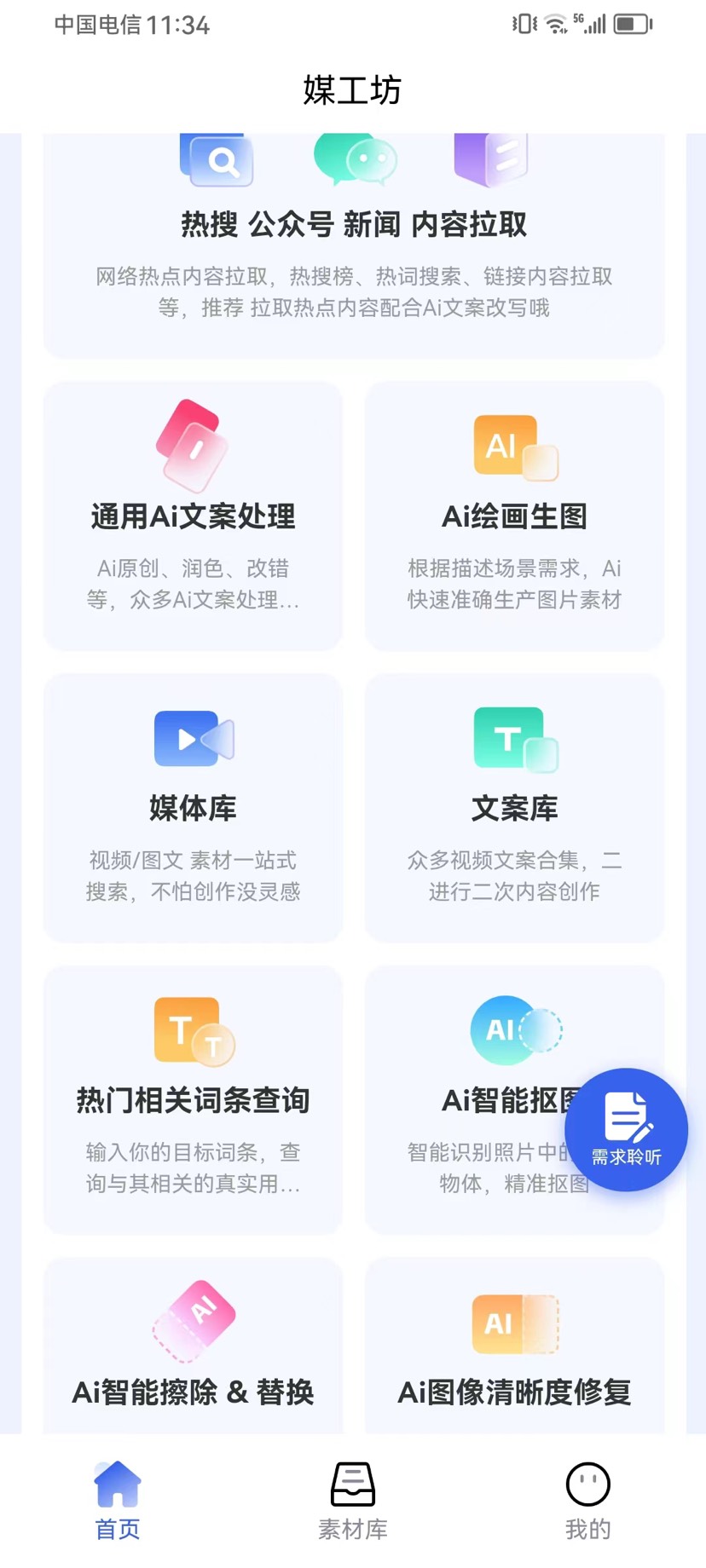
Task: Tap the 需求聆听 floating button
Action: coord(625,1129)
